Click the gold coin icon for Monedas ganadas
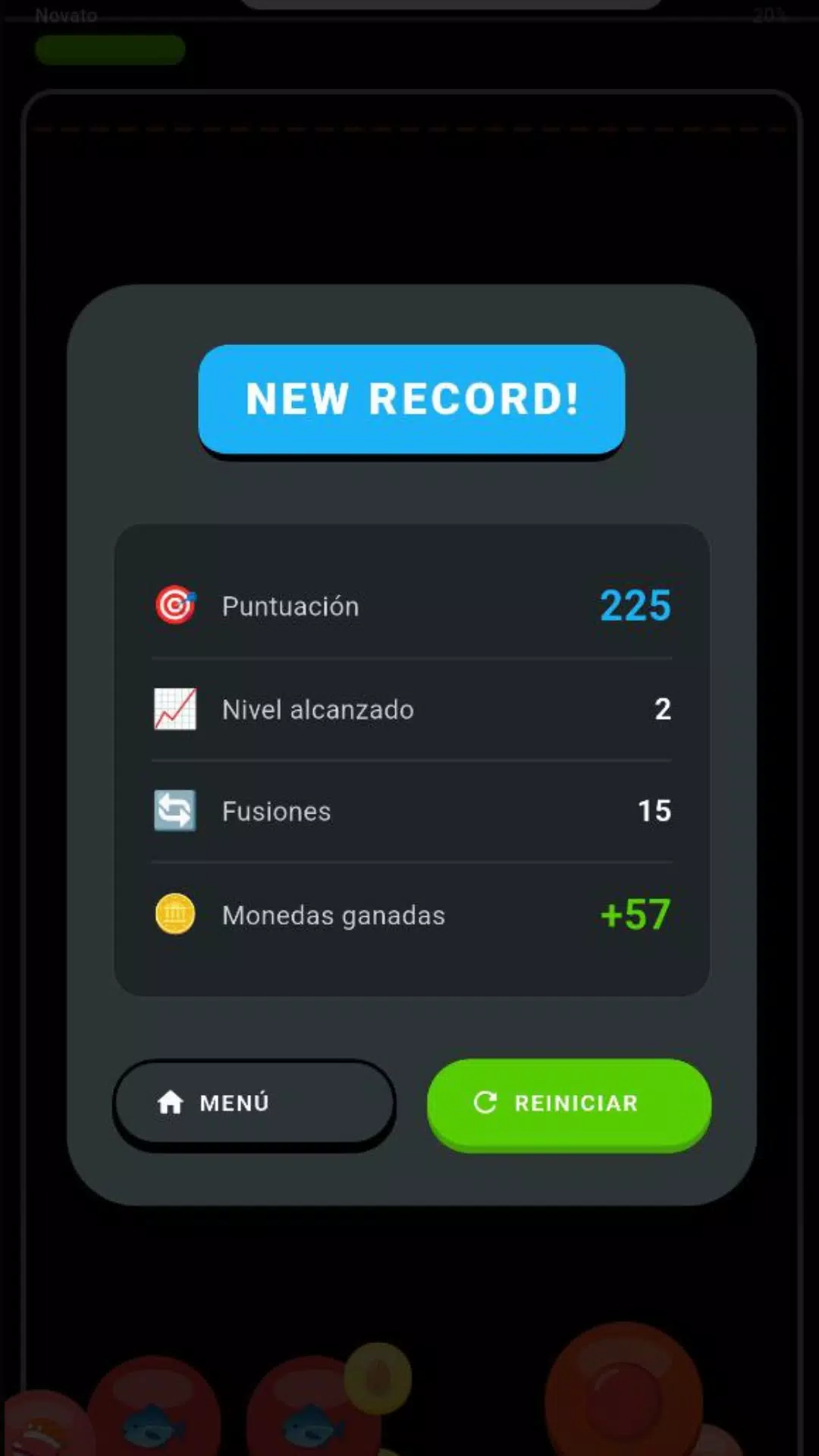 click(x=175, y=915)
